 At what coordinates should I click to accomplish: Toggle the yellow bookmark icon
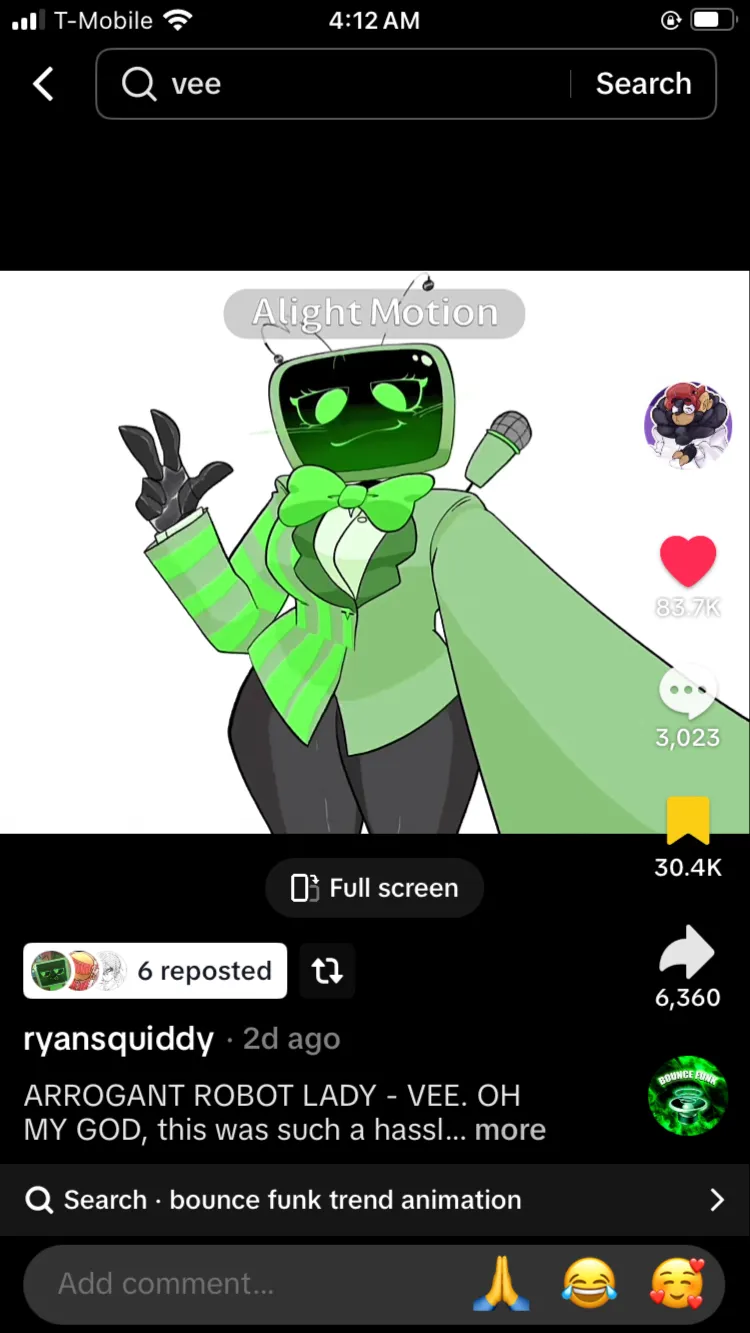tap(688, 822)
